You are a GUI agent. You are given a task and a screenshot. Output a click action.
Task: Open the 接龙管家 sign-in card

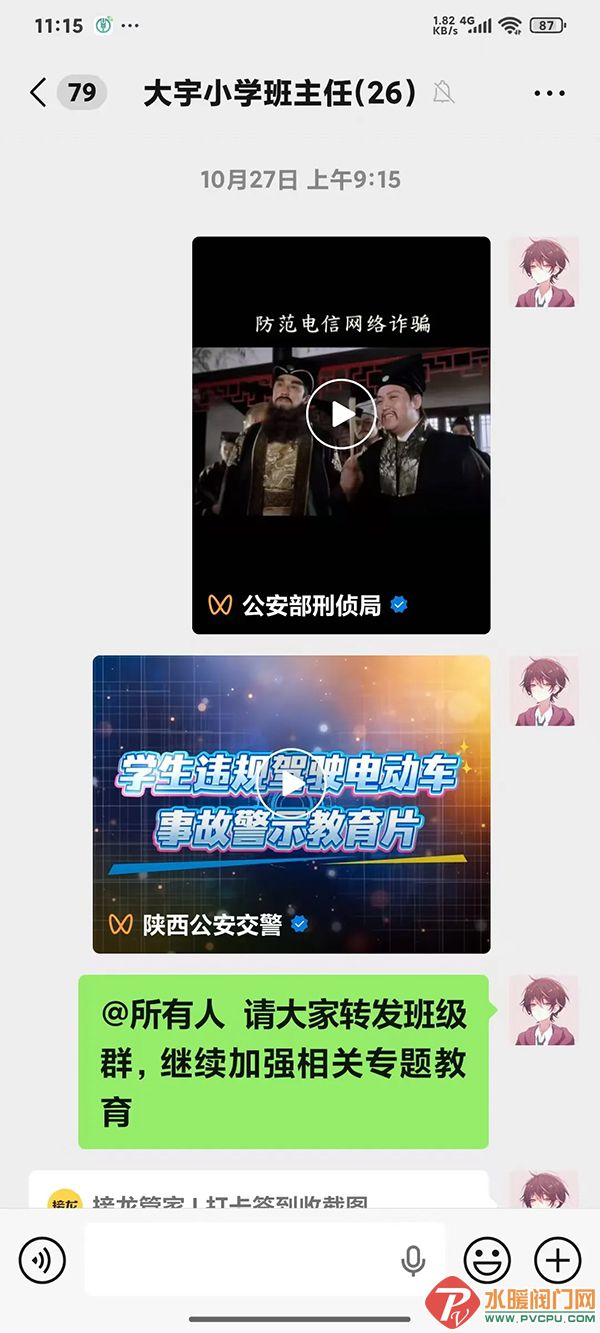[x=258, y=1195]
